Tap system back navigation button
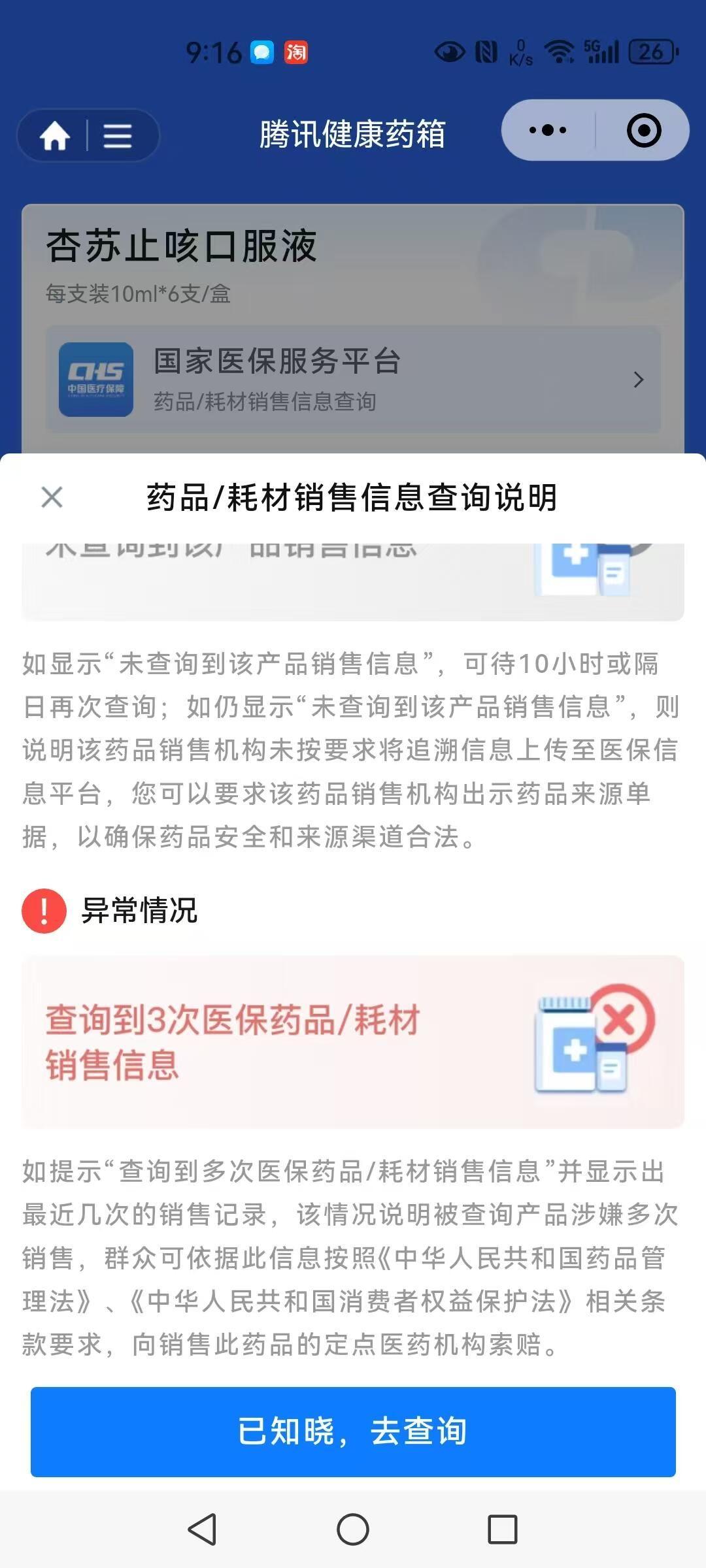The height and width of the screenshot is (1568, 706). [202, 1529]
